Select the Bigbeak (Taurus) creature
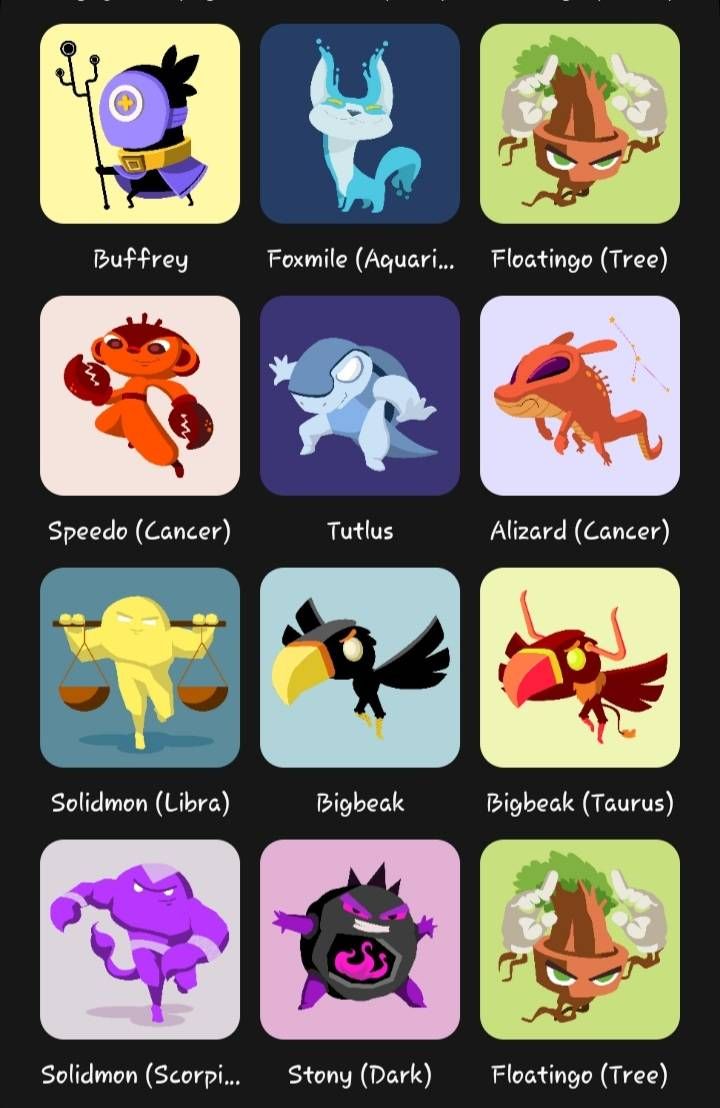The height and width of the screenshot is (1108, 720). click(x=580, y=667)
